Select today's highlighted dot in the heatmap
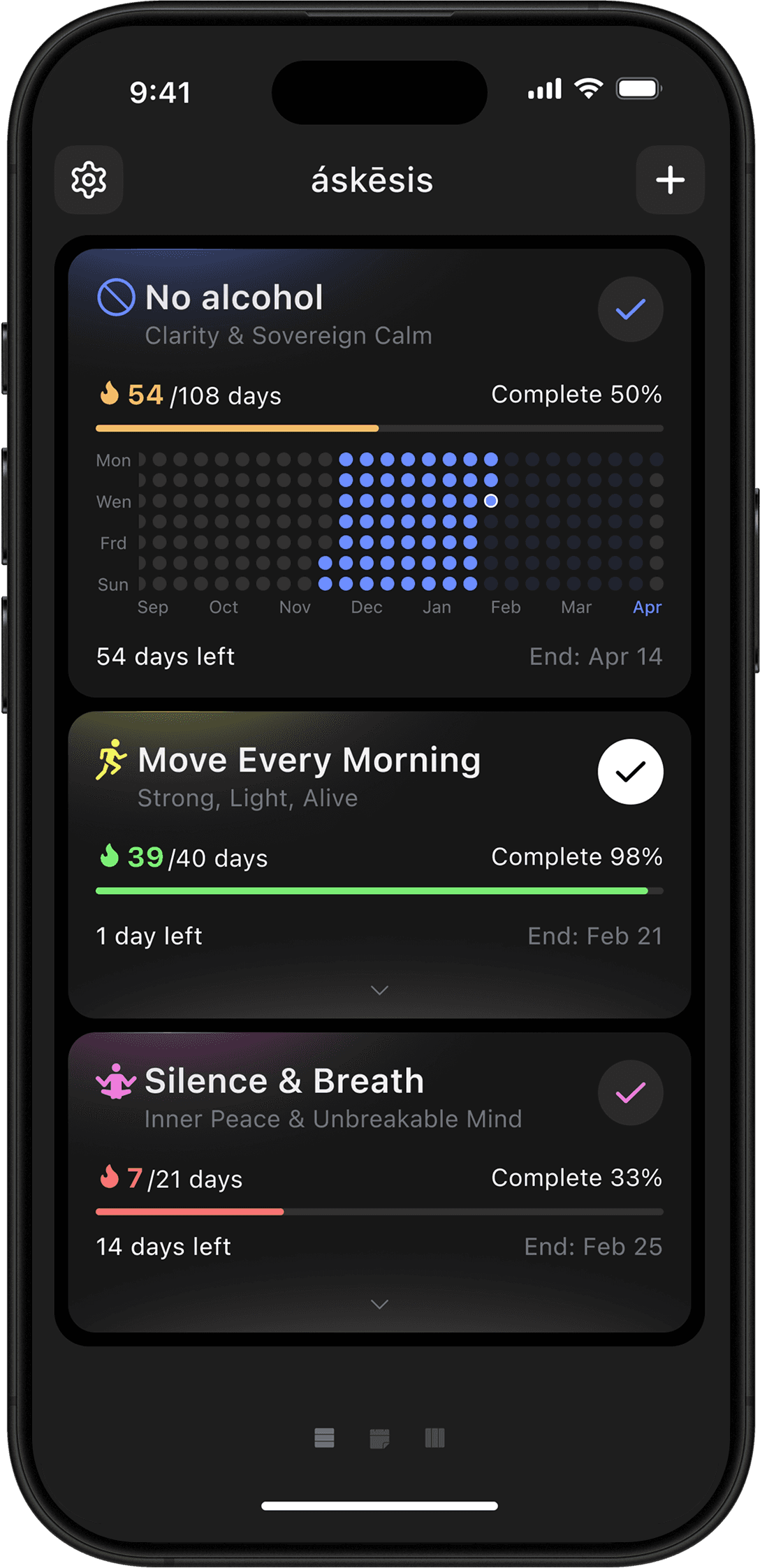The image size is (760, 1568). pyautogui.click(x=491, y=501)
